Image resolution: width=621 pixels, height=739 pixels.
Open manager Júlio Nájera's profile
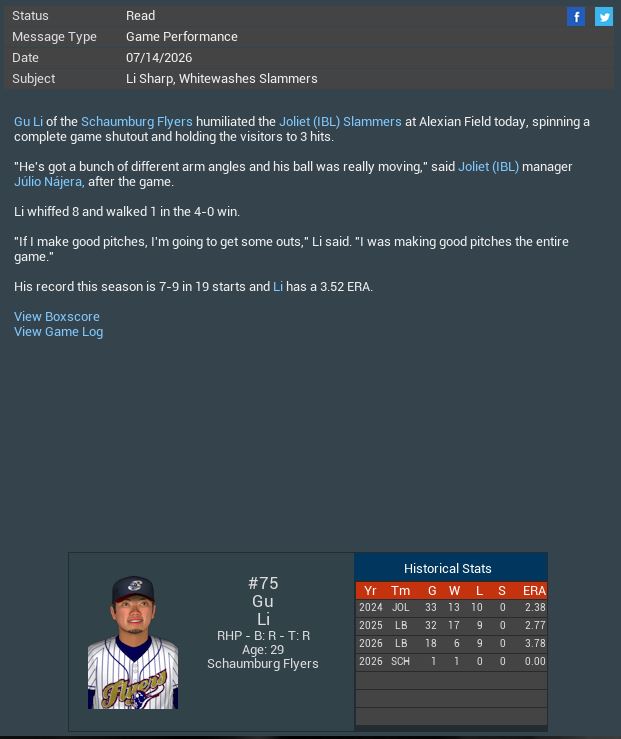click(x=48, y=182)
